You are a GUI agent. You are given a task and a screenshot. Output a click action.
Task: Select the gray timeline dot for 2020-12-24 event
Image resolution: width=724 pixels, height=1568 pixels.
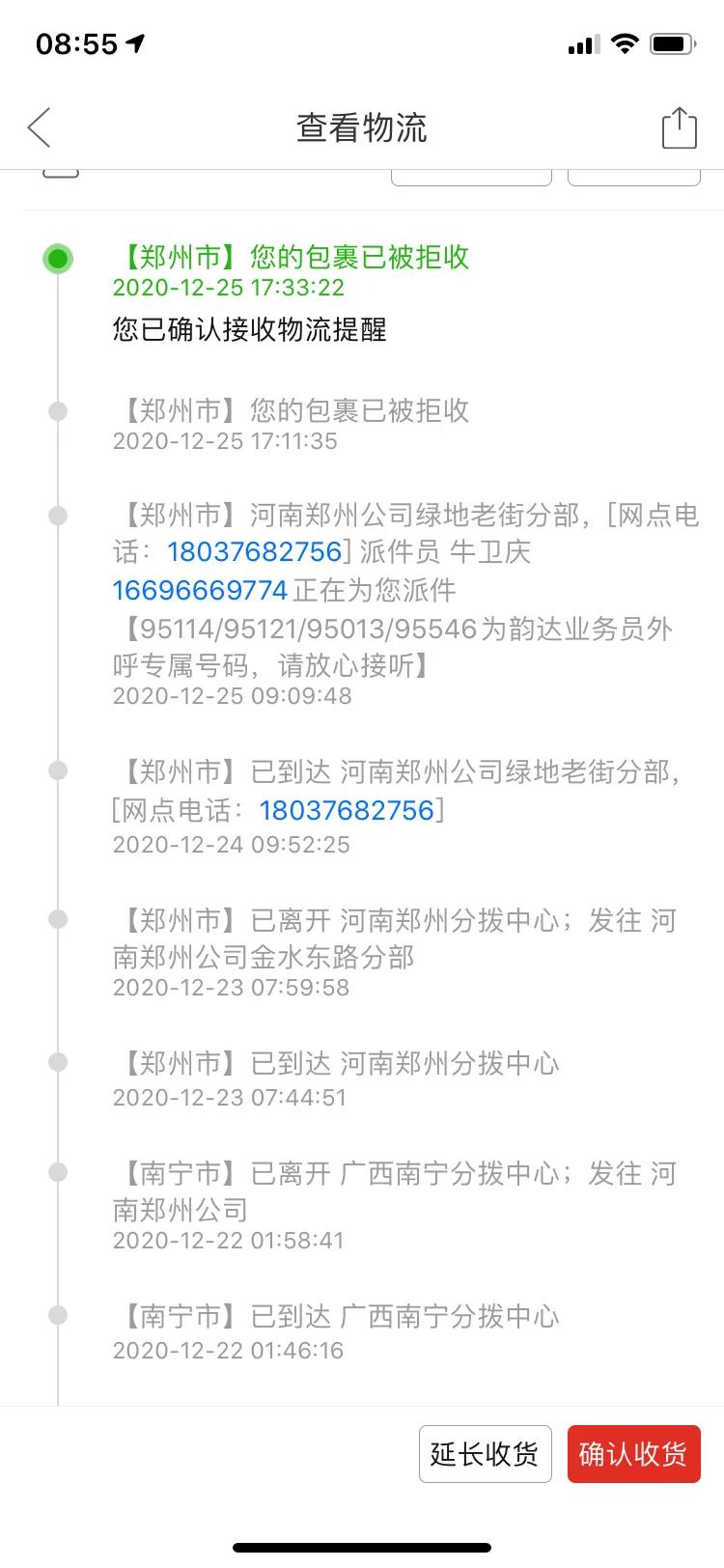pyautogui.click(x=56, y=770)
